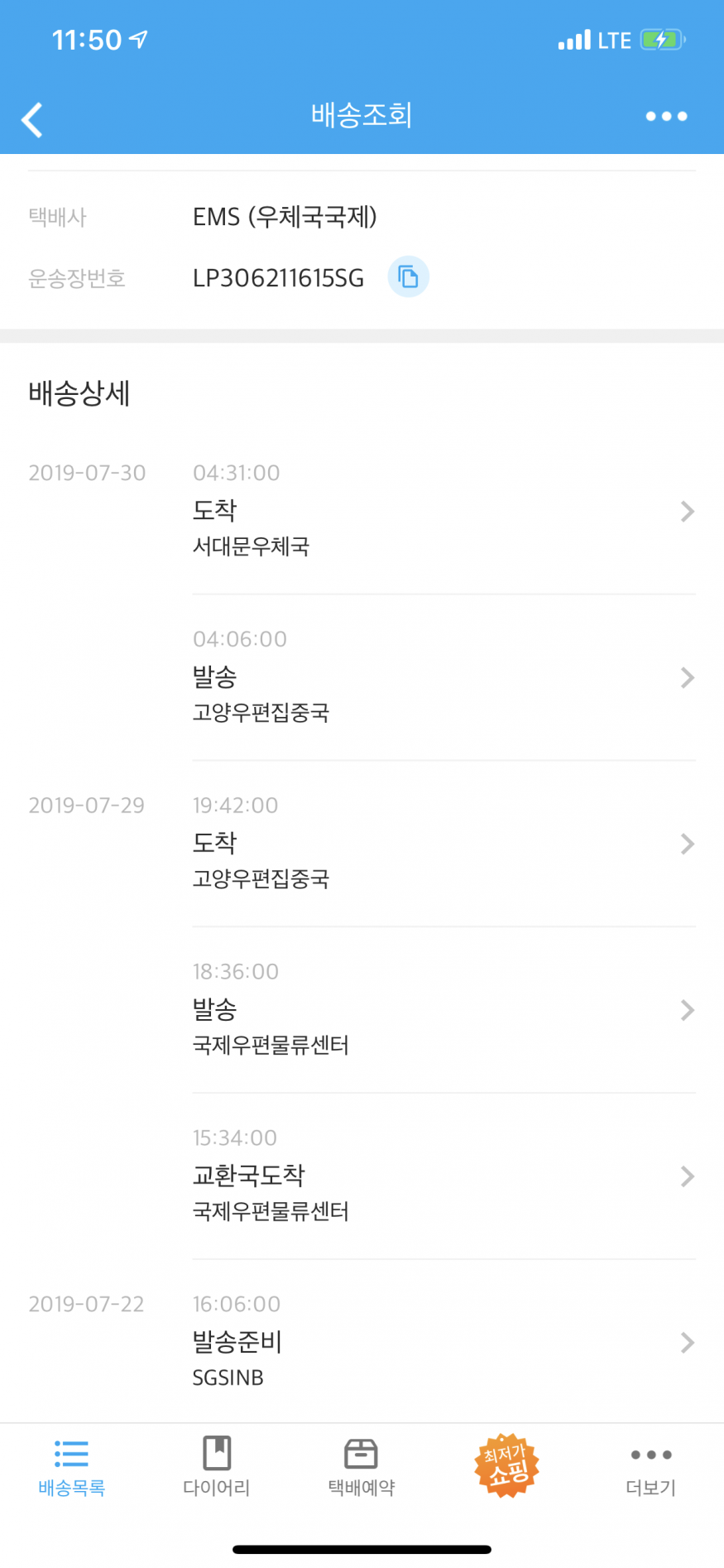The image size is (724, 1568).
Task: Switch to the 배송목록 tab
Action: pos(72,1468)
